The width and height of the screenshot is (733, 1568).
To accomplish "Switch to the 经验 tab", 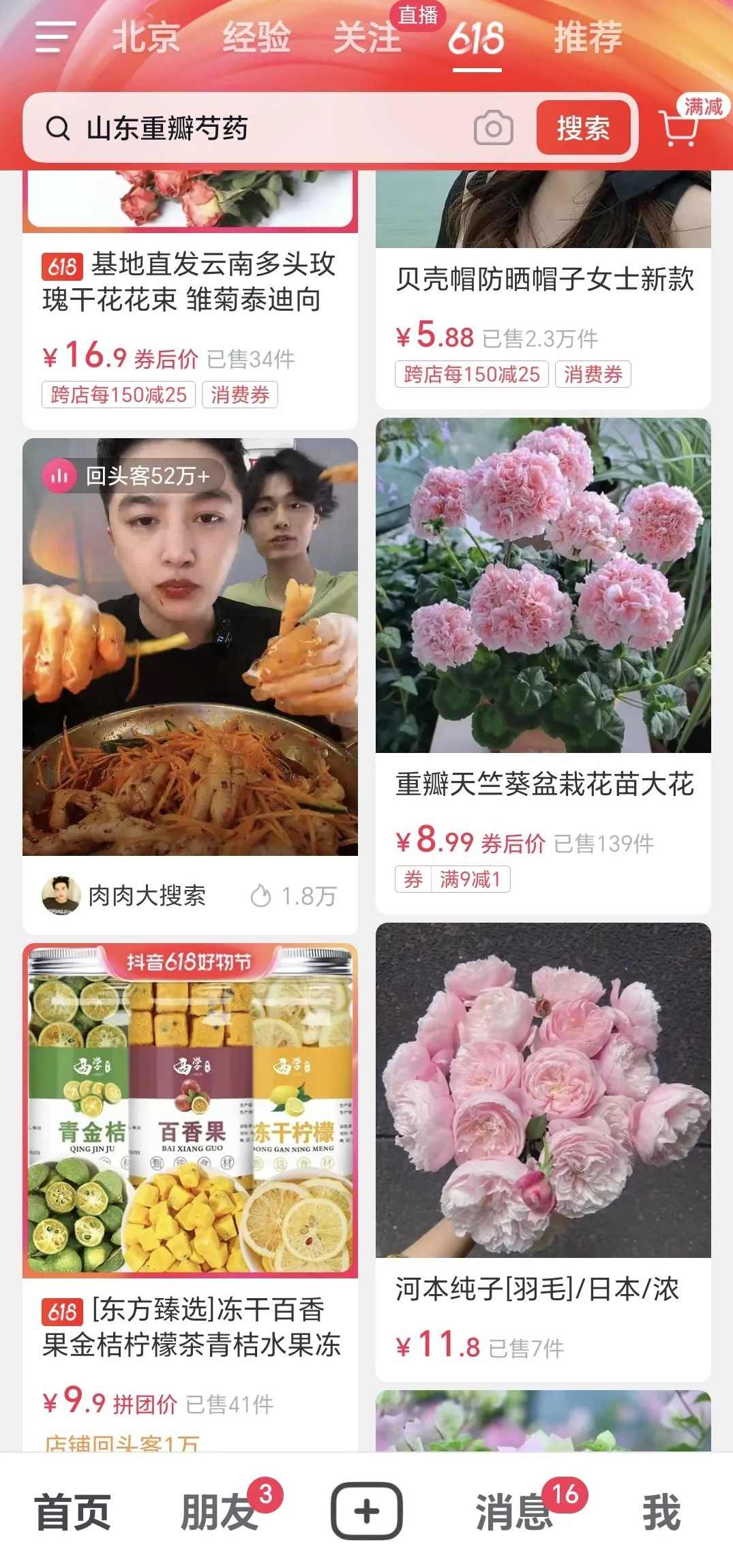I will pyautogui.click(x=257, y=40).
